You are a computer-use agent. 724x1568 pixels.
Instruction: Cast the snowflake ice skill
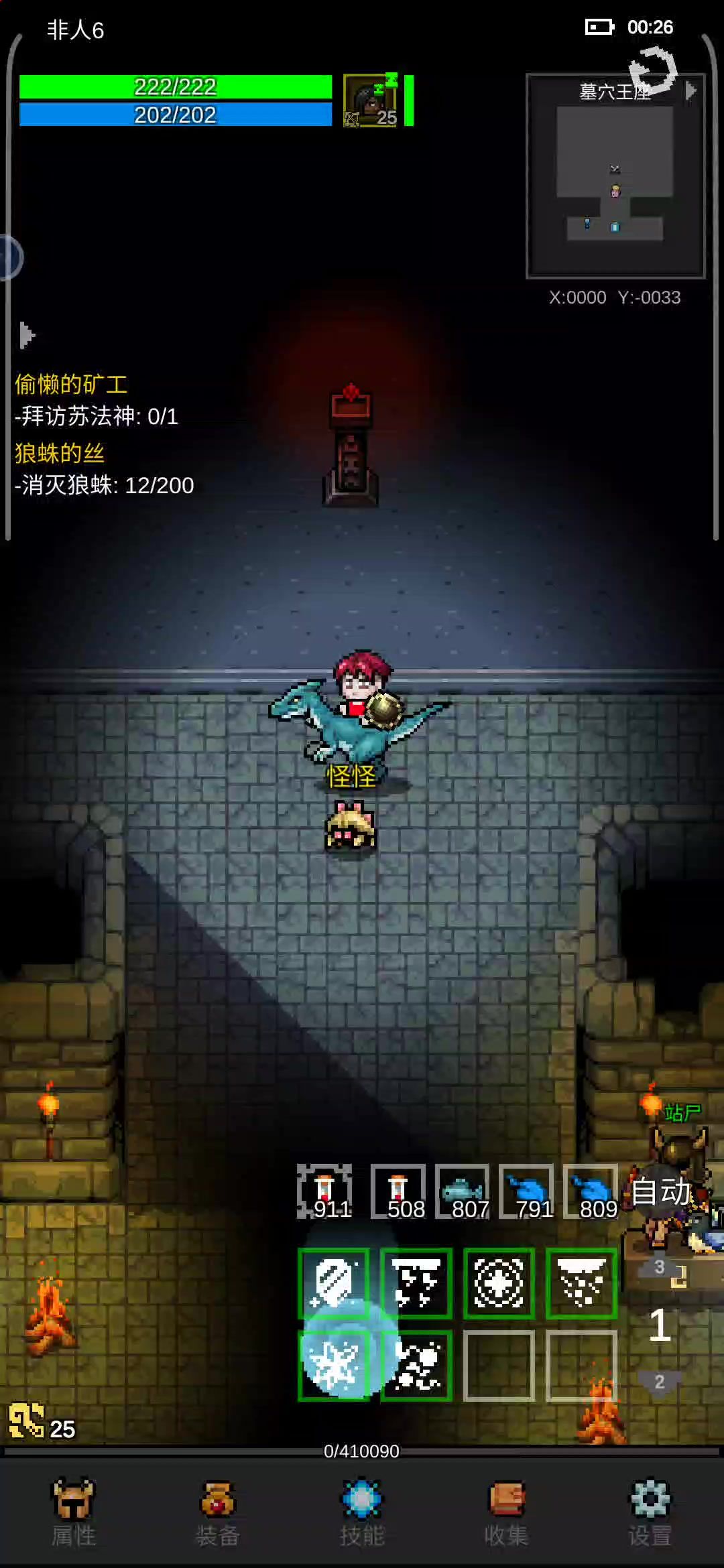click(333, 1366)
